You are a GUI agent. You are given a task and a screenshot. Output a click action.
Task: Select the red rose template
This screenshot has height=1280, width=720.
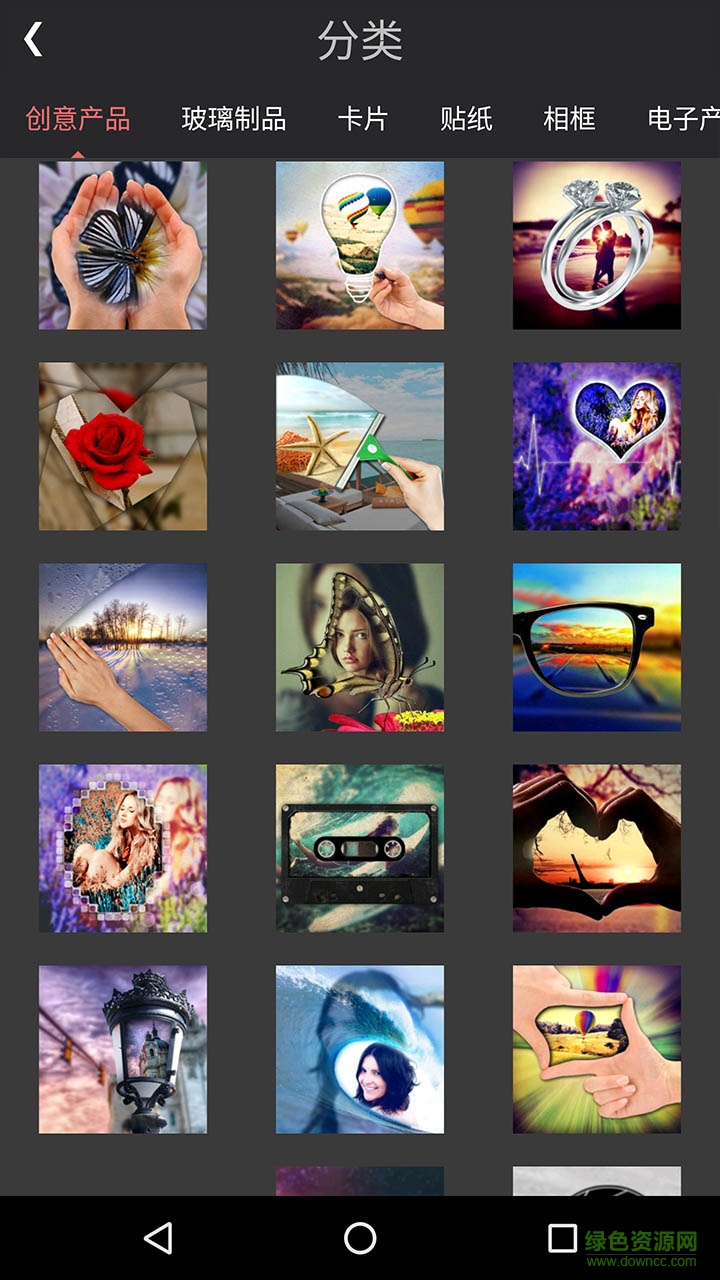pos(123,446)
